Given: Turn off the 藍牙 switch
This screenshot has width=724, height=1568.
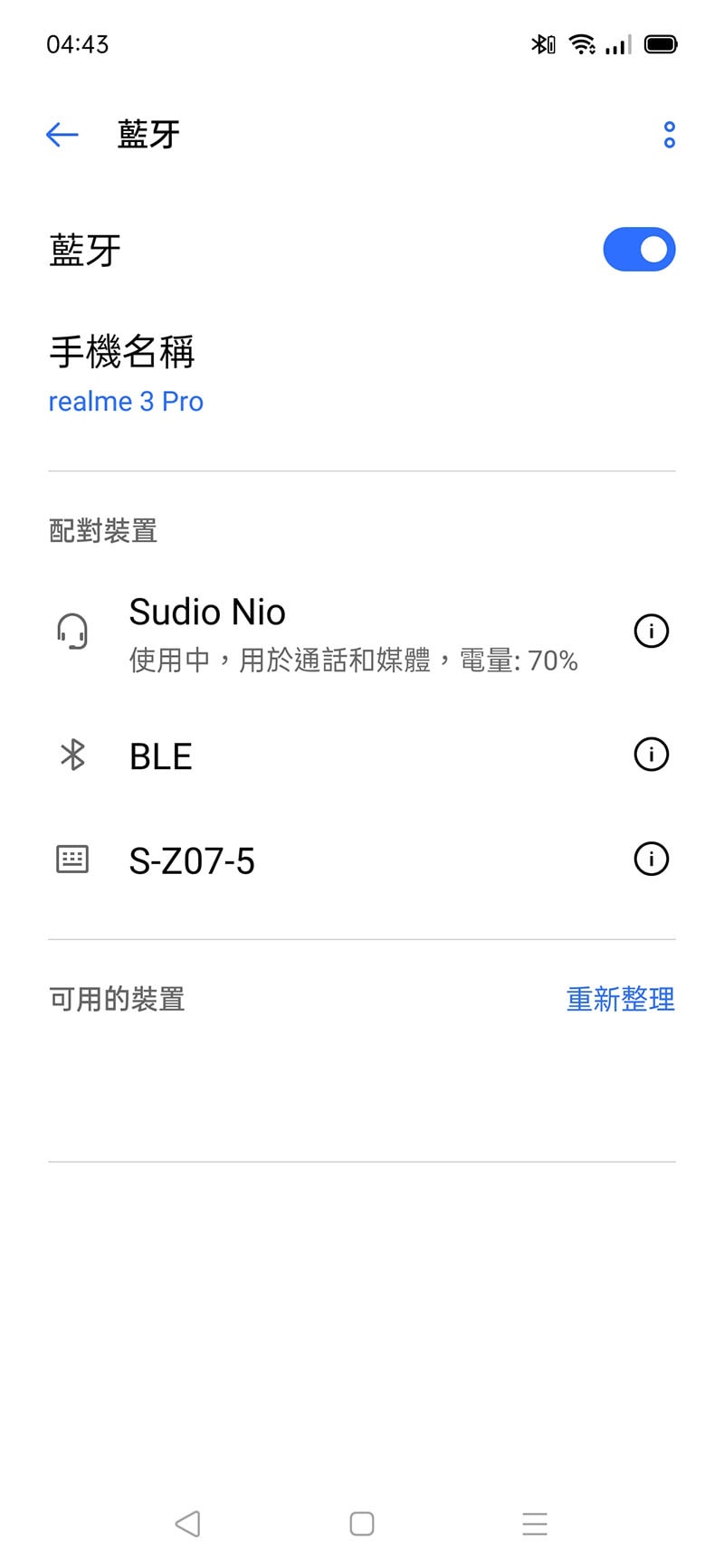Looking at the screenshot, I should 639,250.
